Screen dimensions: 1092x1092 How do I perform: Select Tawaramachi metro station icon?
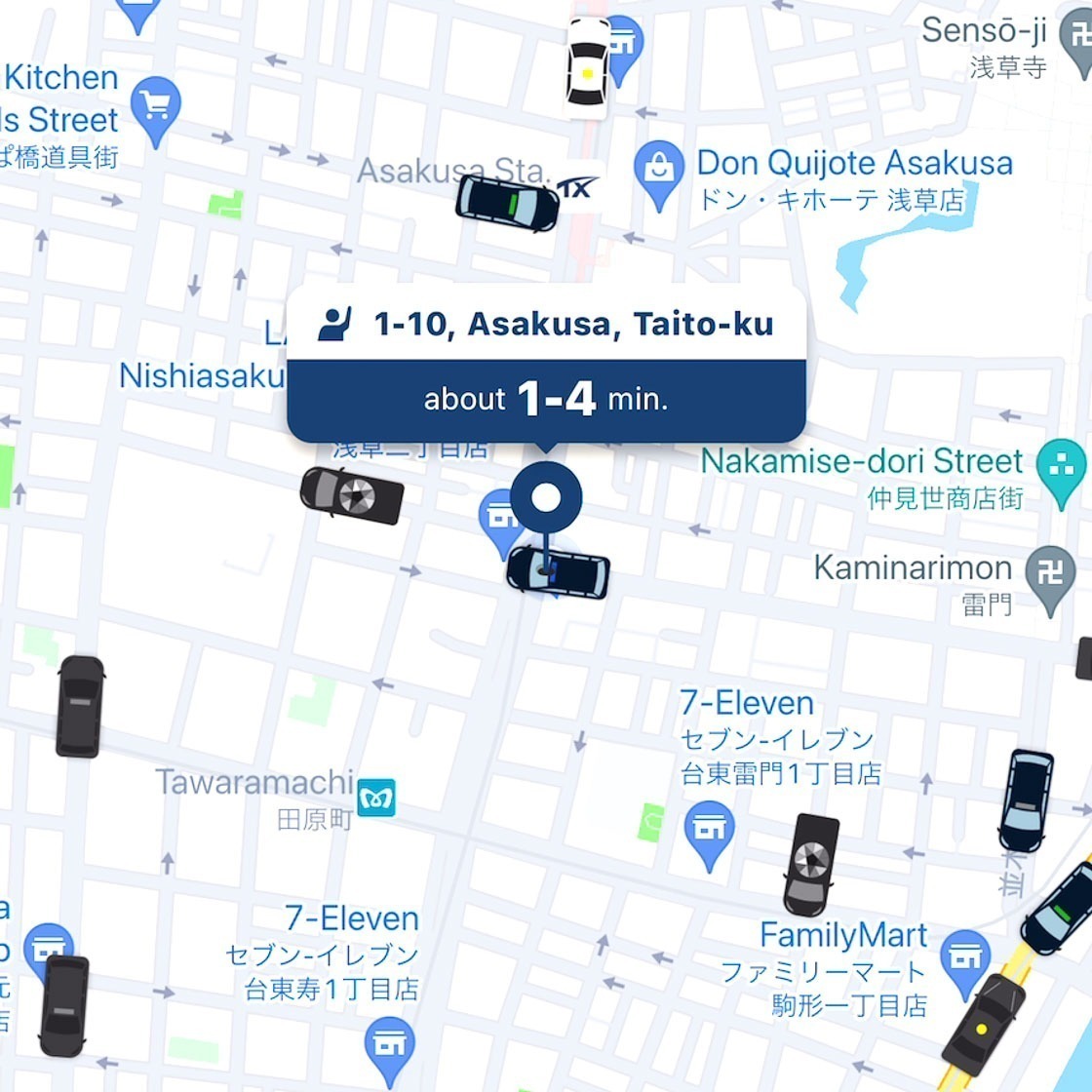tap(375, 798)
